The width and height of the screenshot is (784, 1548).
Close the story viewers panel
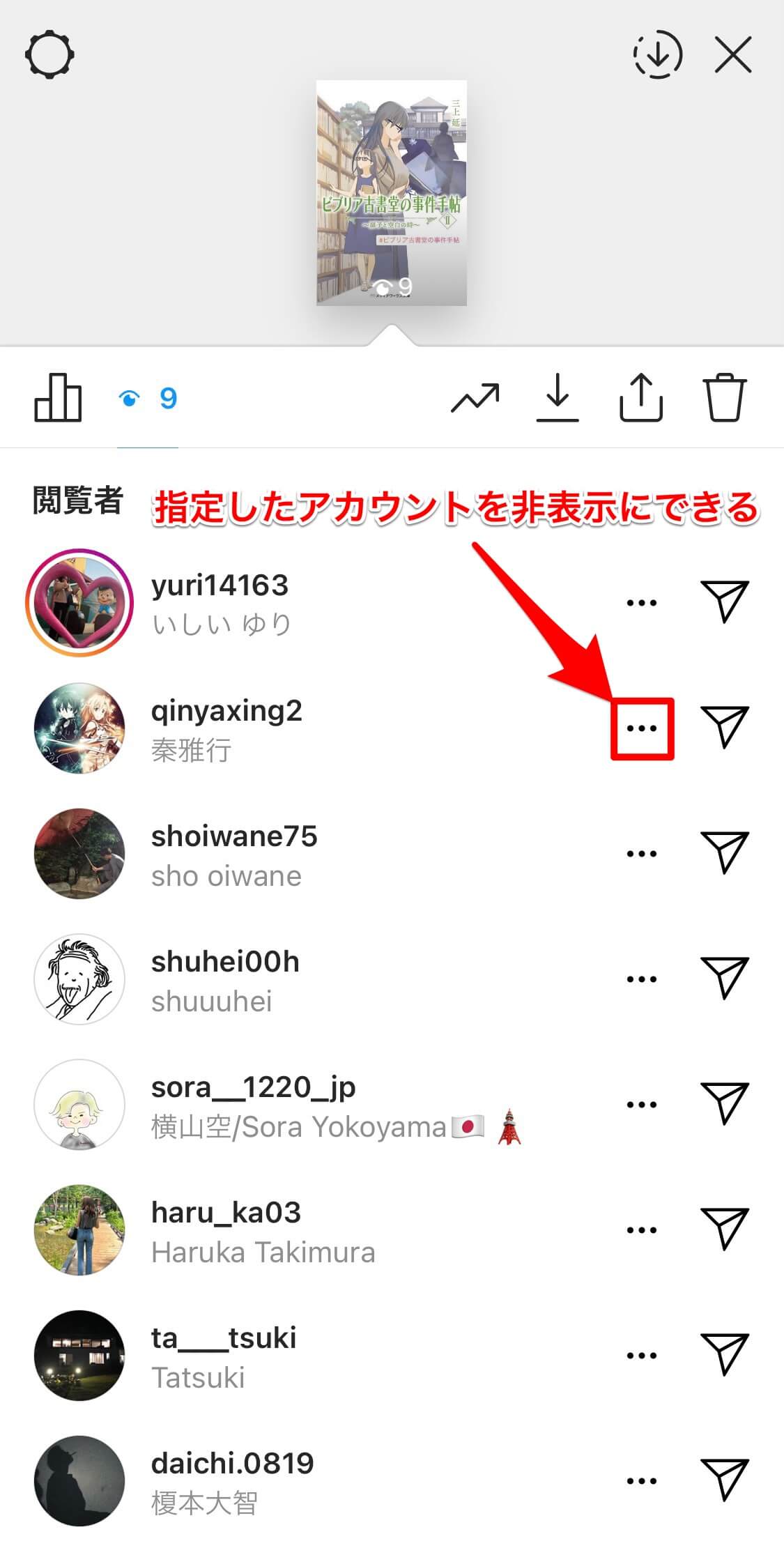pos(733,54)
